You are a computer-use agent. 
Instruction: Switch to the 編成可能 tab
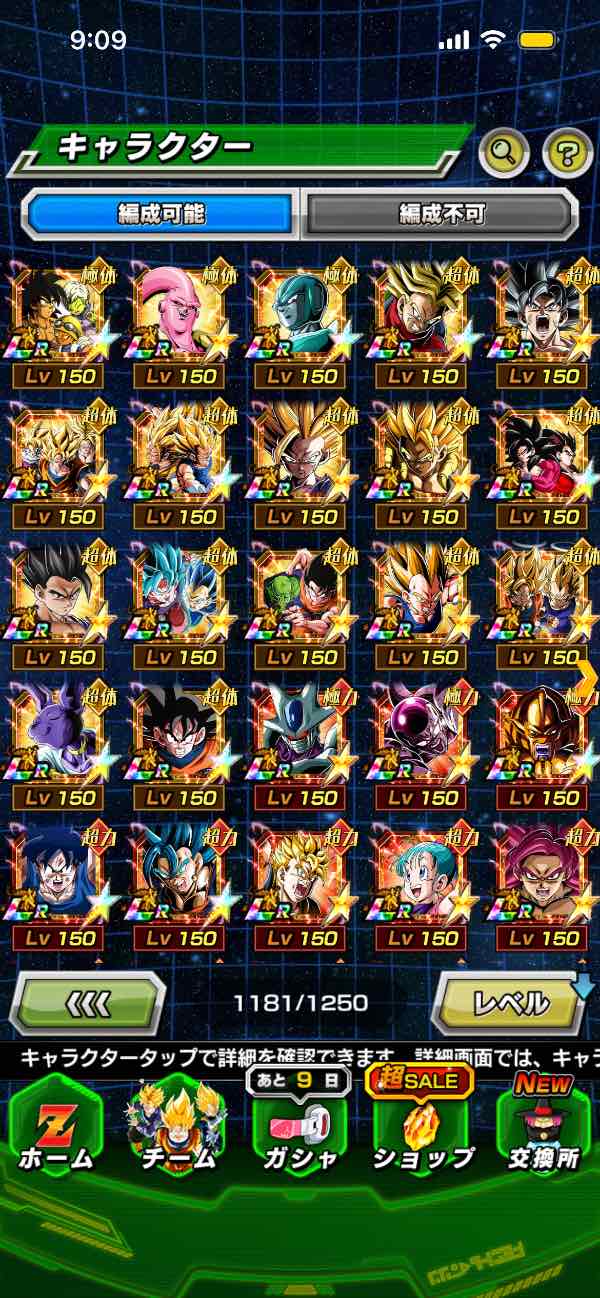coord(161,213)
